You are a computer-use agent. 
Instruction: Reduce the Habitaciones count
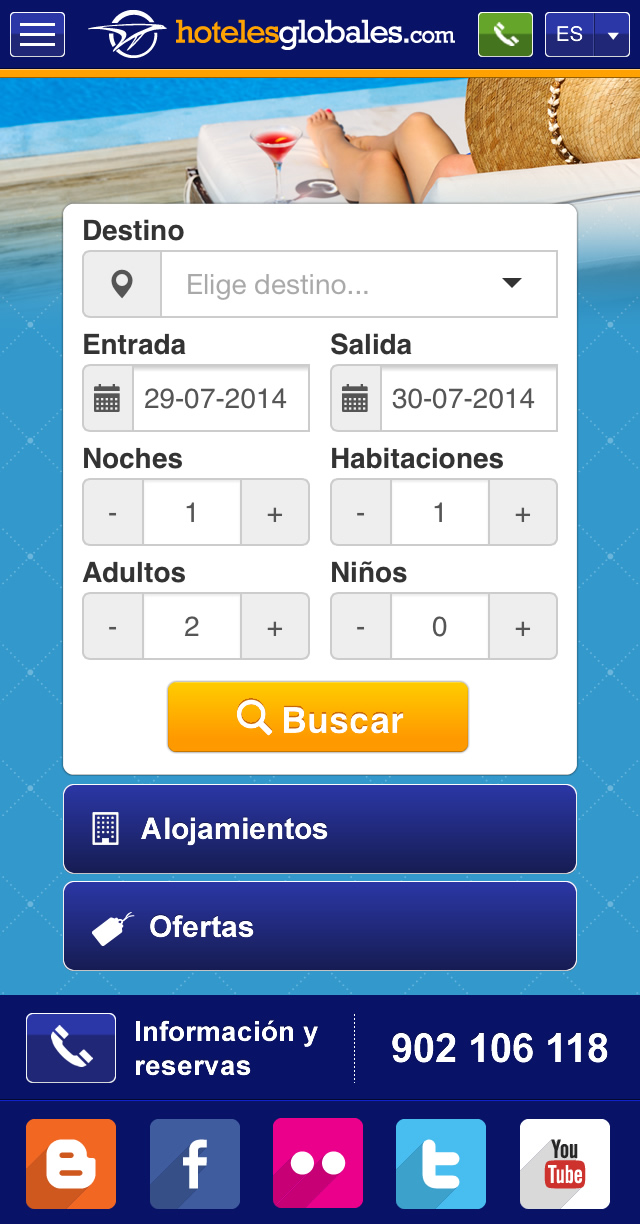360,513
